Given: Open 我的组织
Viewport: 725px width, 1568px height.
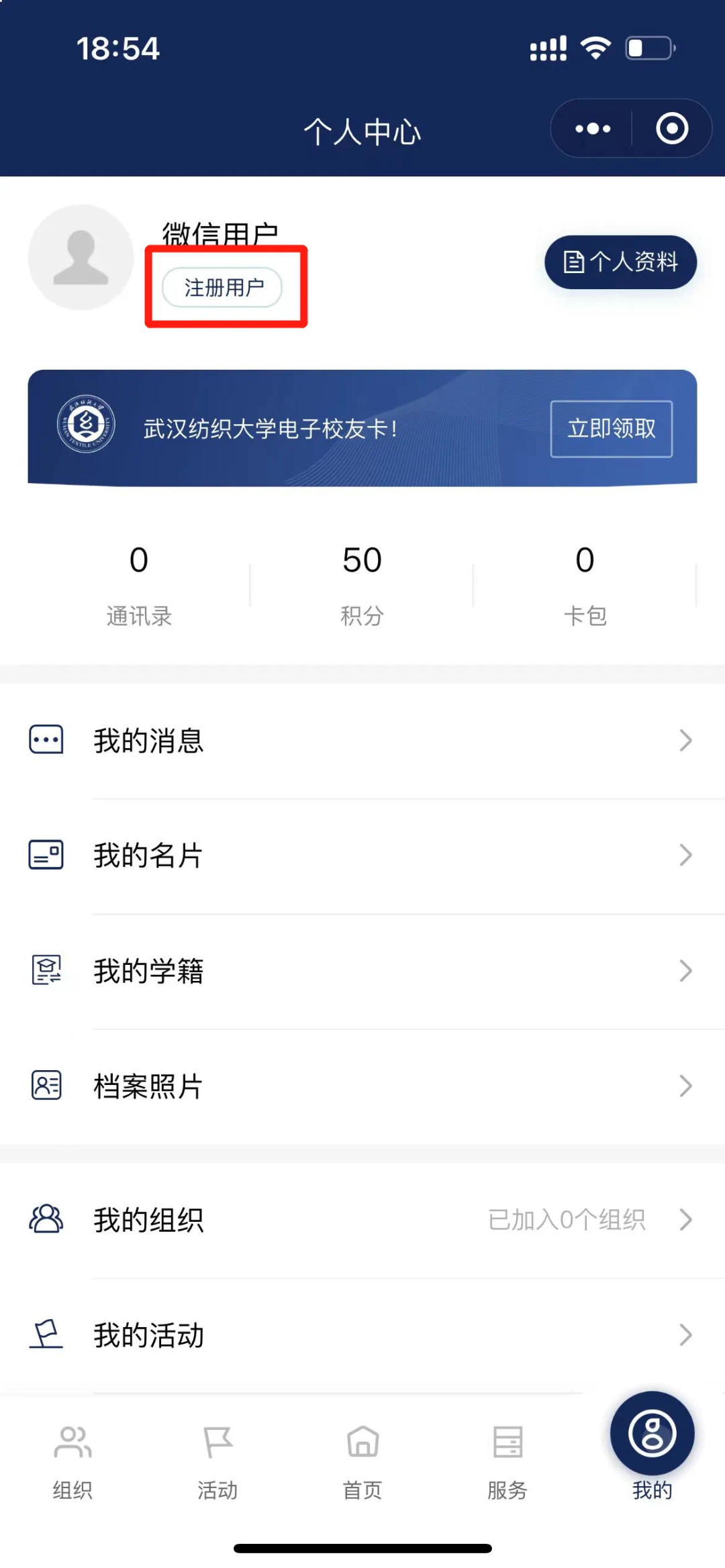Looking at the screenshot, I should (362, 1220).
